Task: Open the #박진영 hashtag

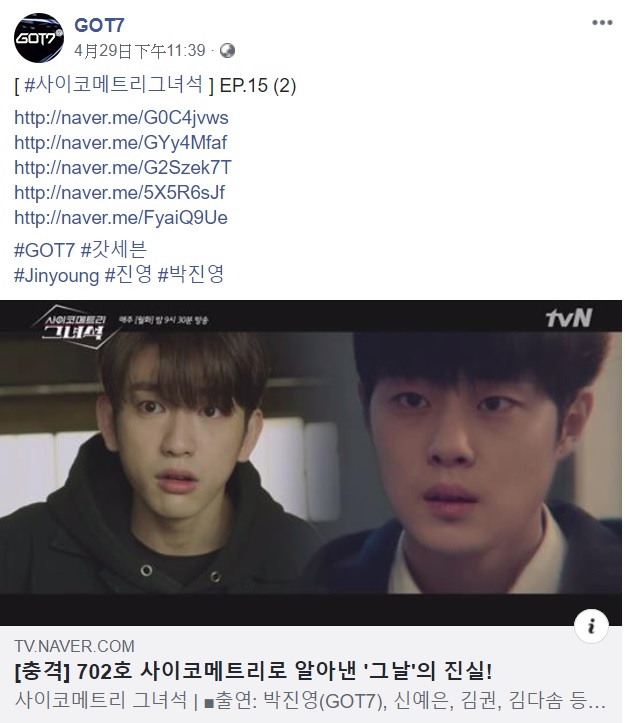Action: (x=194, y=274)
